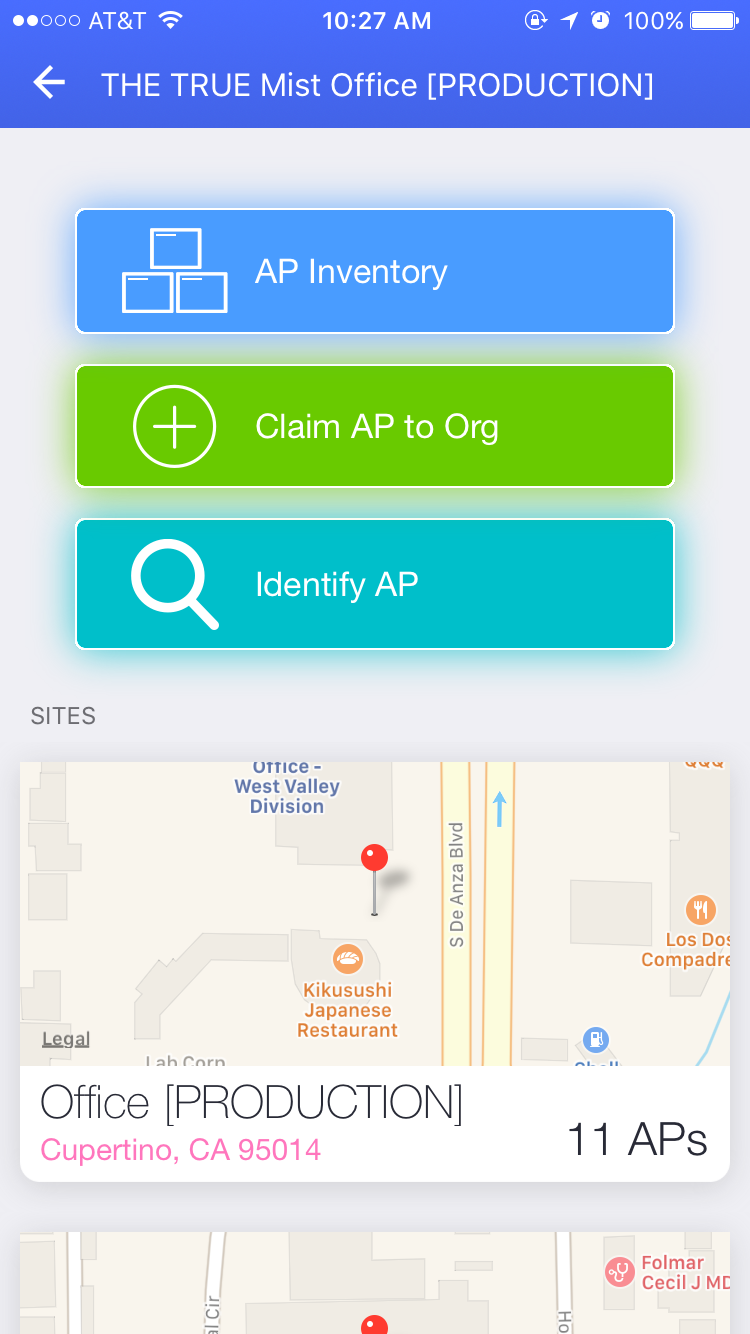Open AP Inventory
This screenshot has width=750, height=1334.
click(375, 271)
